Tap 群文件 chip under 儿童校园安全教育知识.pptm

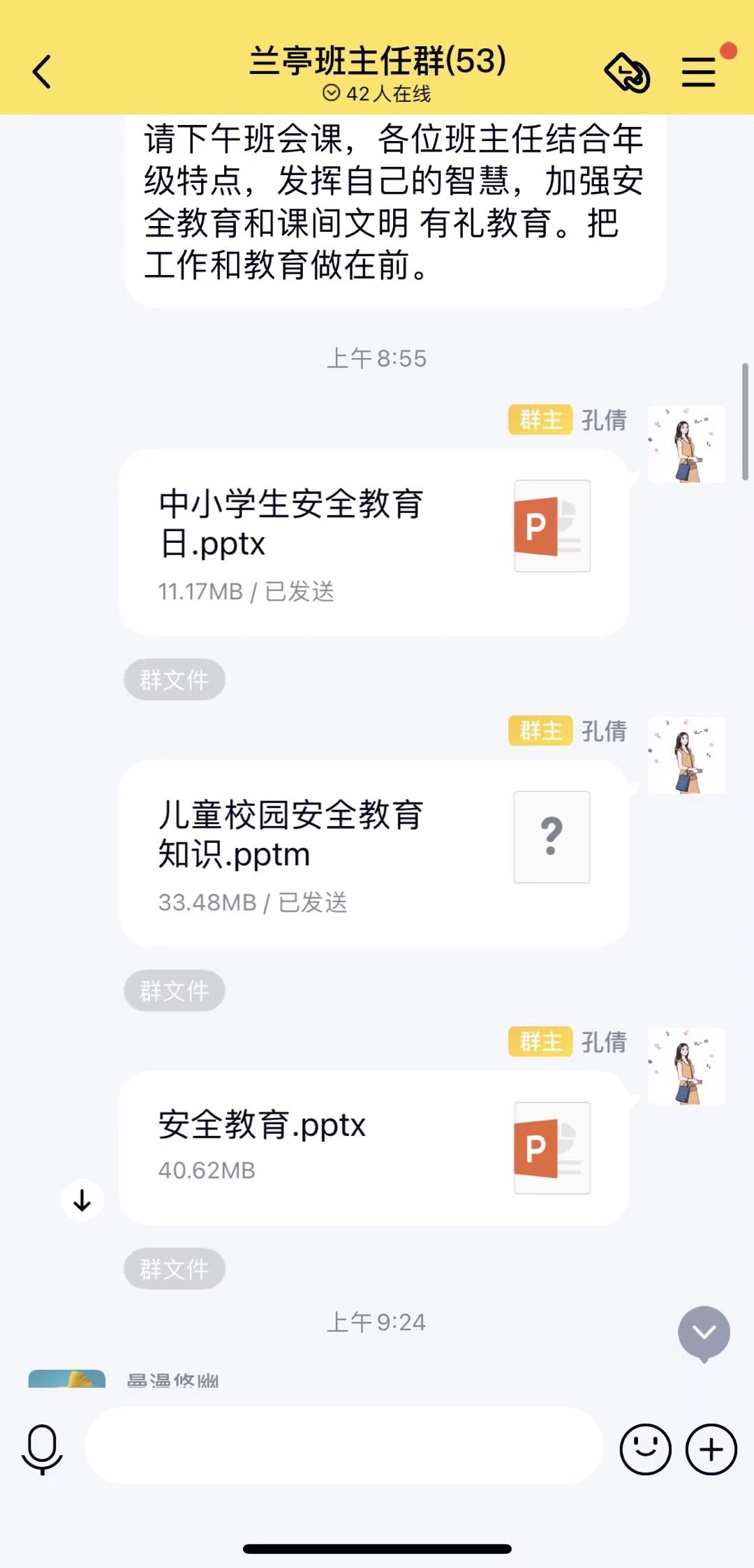174,990
